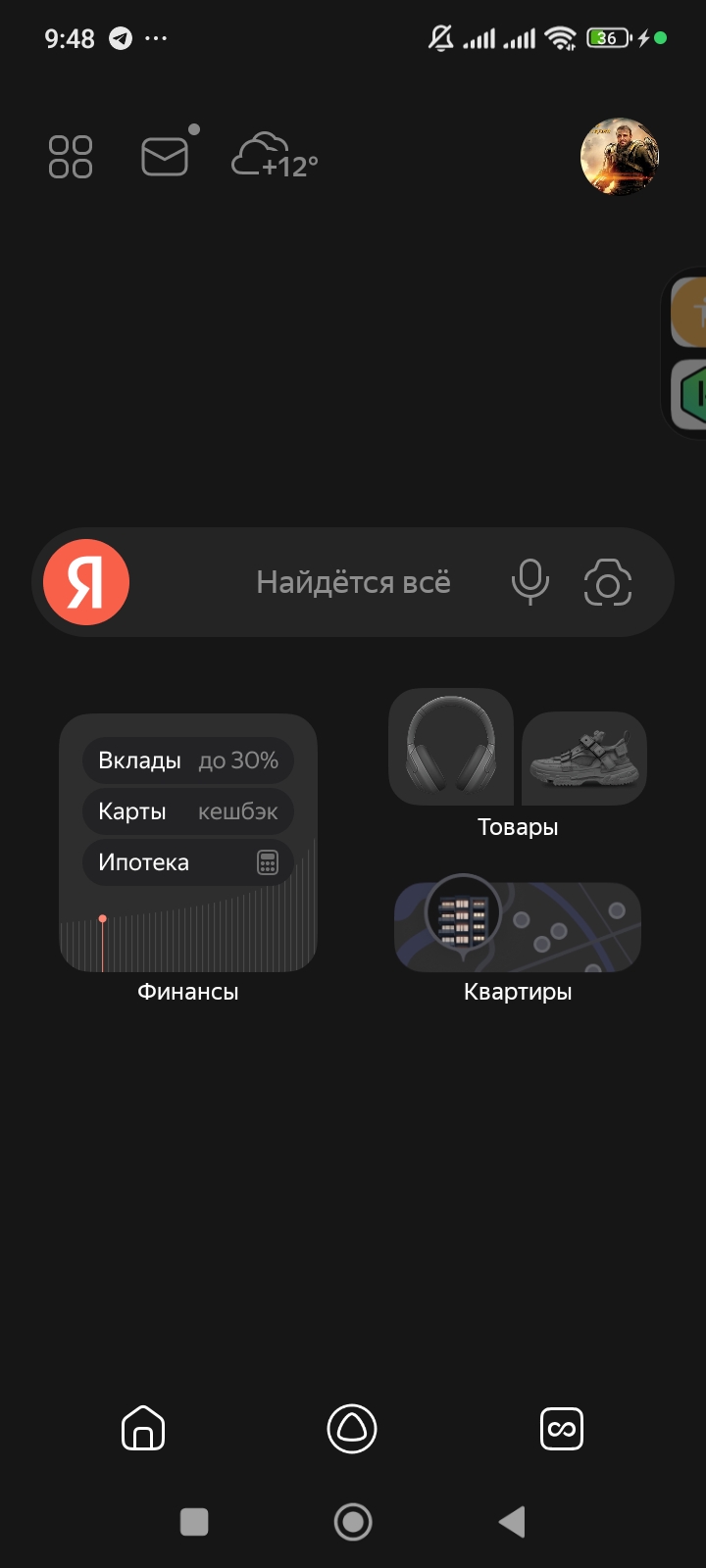Start voice search with the microphone
Image resolution: width=706 pixels, height=1568 pixels.
pos(529,582)
